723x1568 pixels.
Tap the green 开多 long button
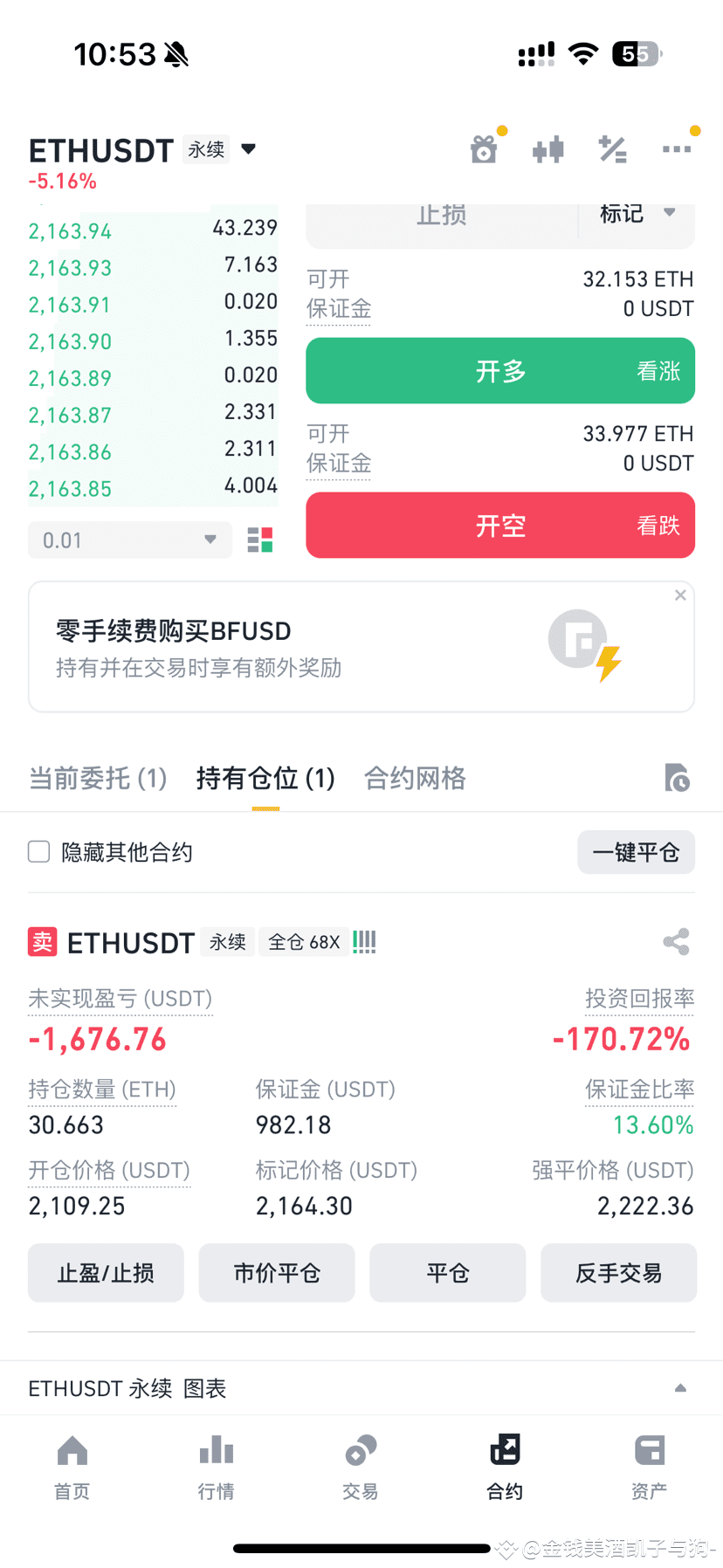(x=499, y=370)
